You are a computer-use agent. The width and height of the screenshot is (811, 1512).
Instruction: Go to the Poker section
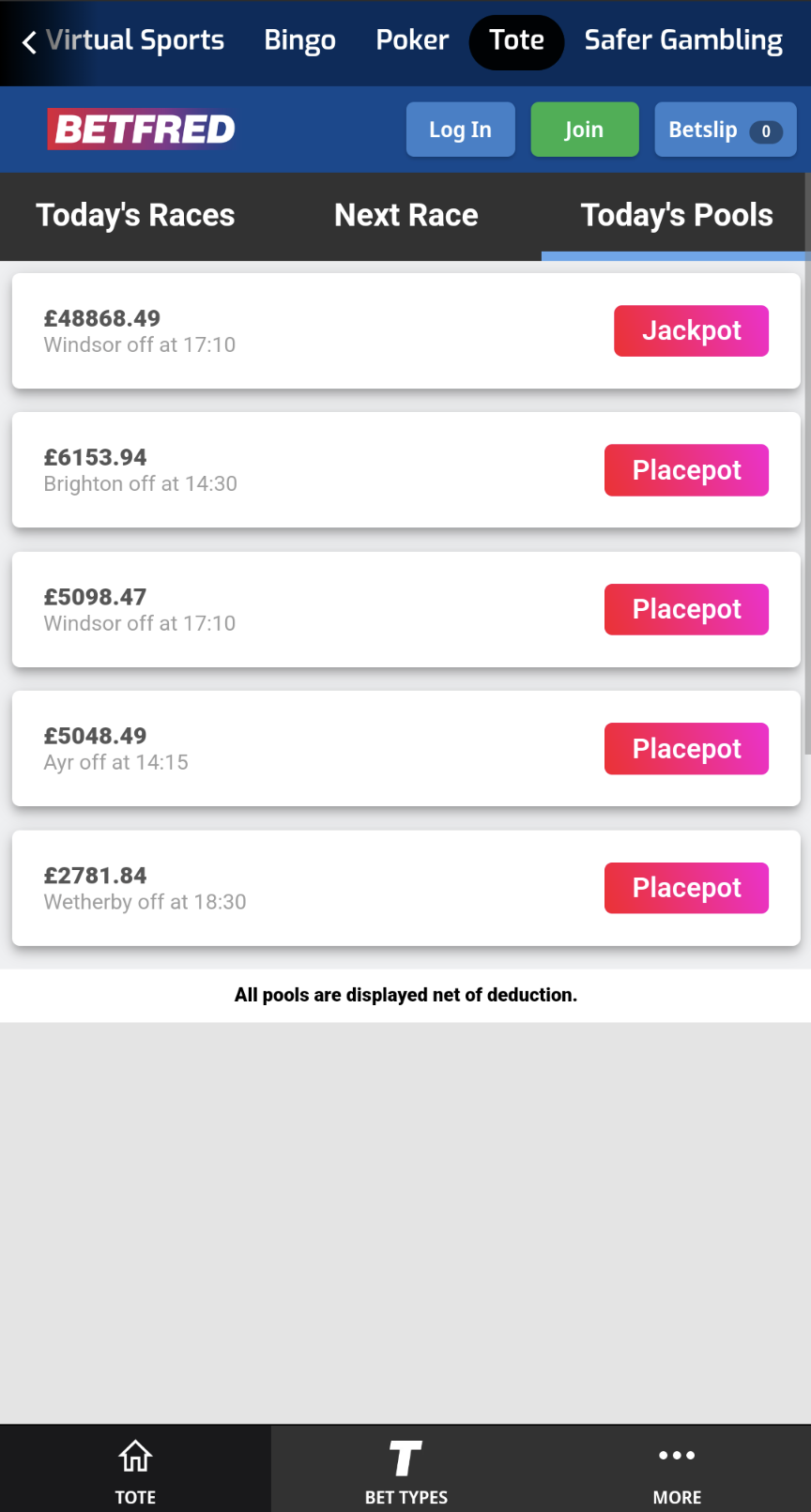[x=412, y=41]
